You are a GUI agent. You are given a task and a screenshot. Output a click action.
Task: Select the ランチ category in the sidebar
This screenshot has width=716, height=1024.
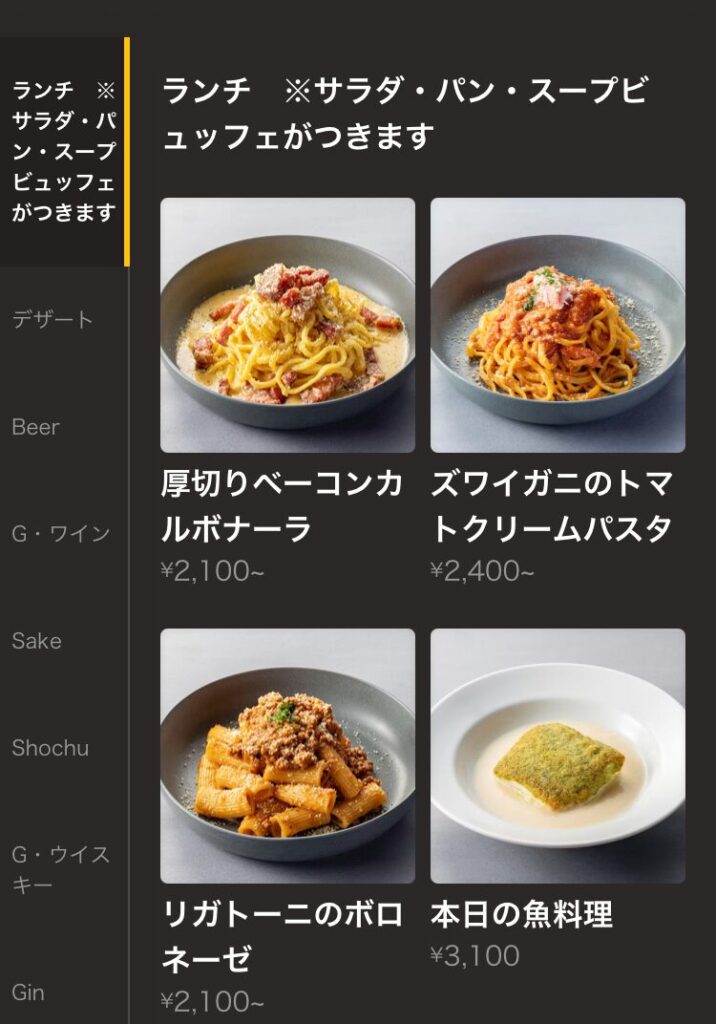64,152
